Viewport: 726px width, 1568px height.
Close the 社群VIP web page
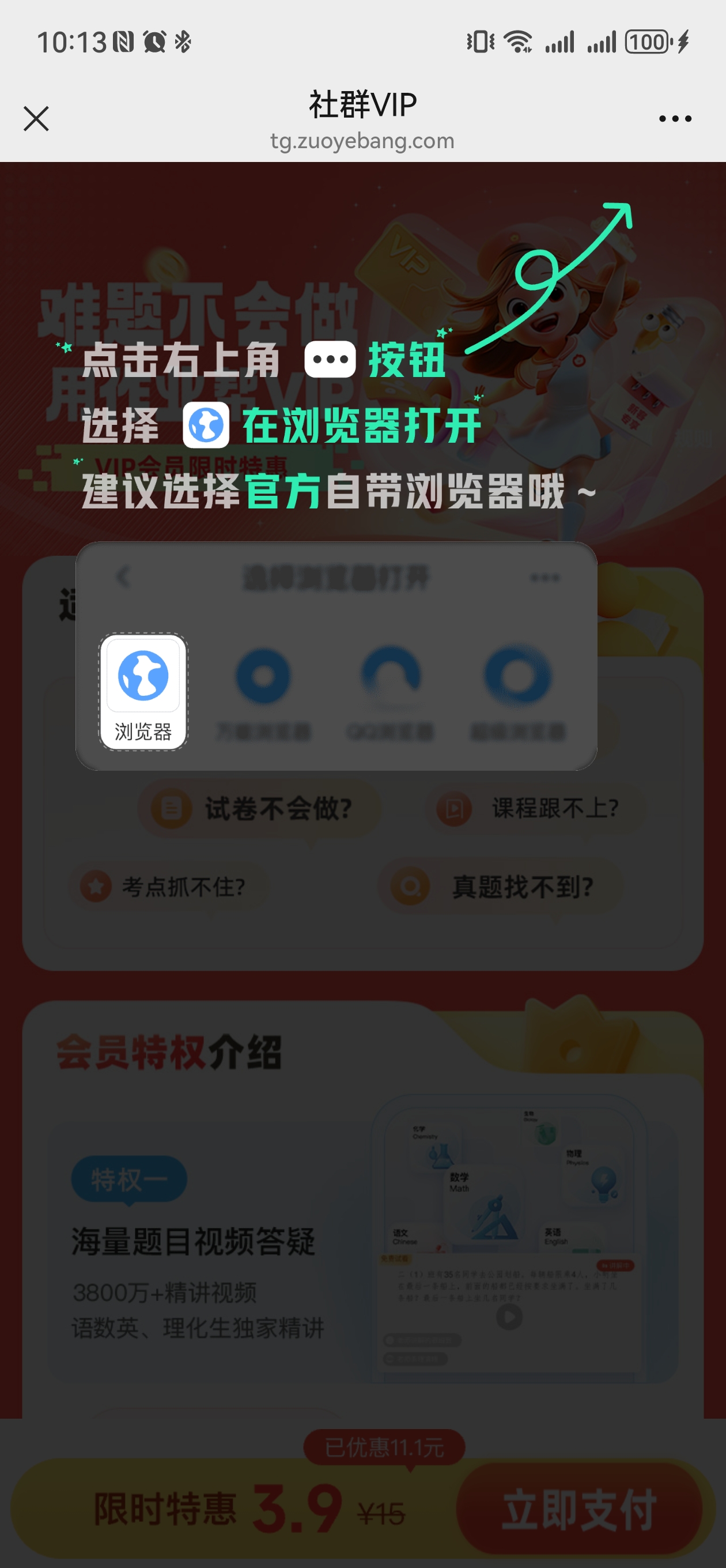coord(36,119)
